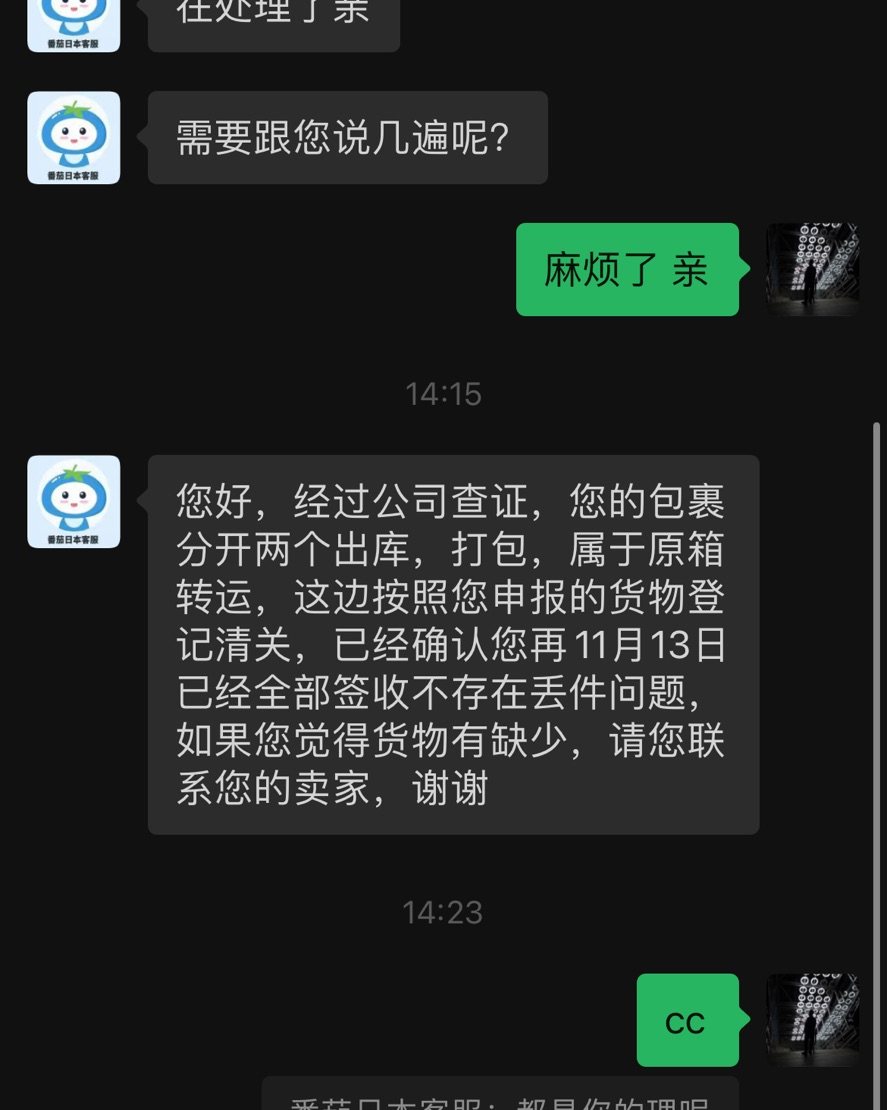Click the customer service avatar next to the 14:15 reply
The width and height of the screenshot is (887, 1110).
pos(73,502)
